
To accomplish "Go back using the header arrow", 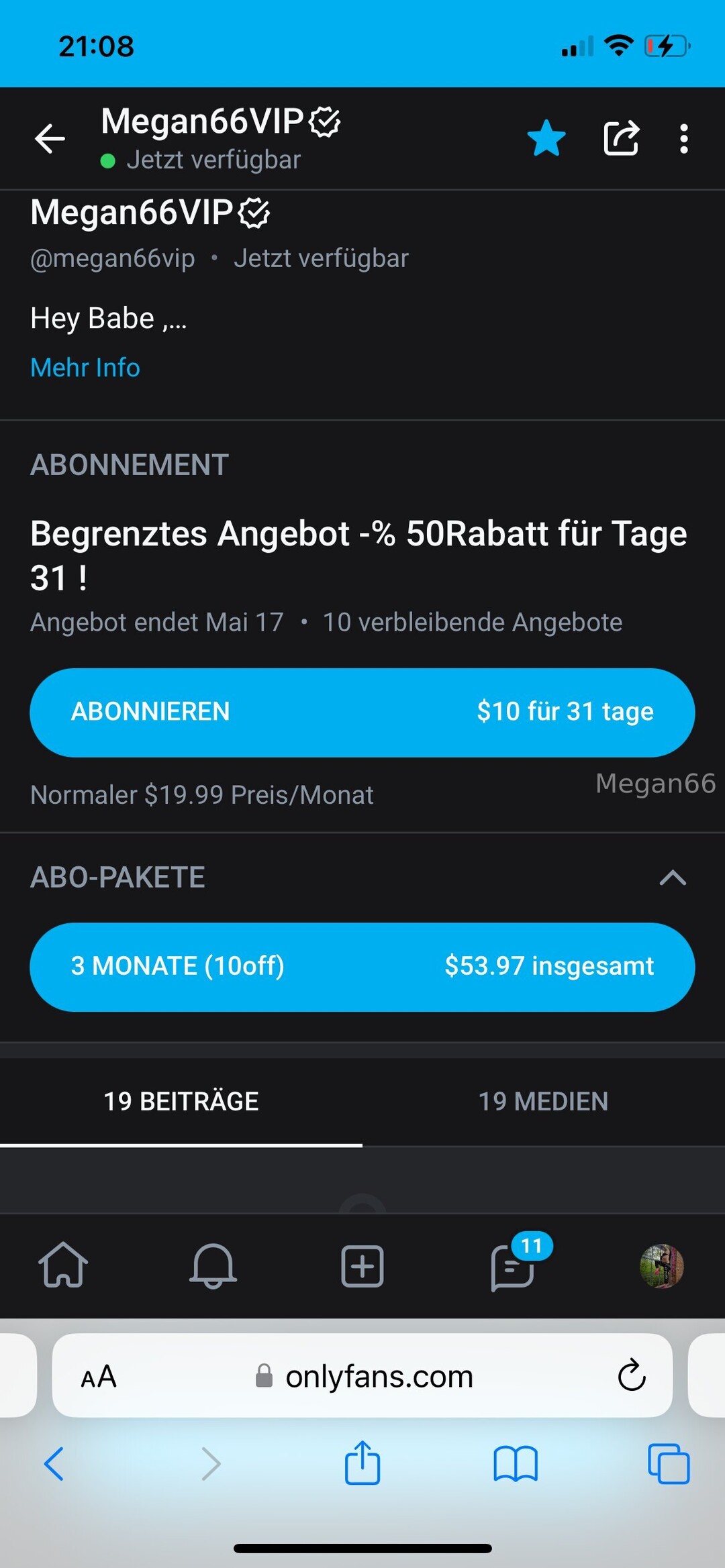I will 50,139.
